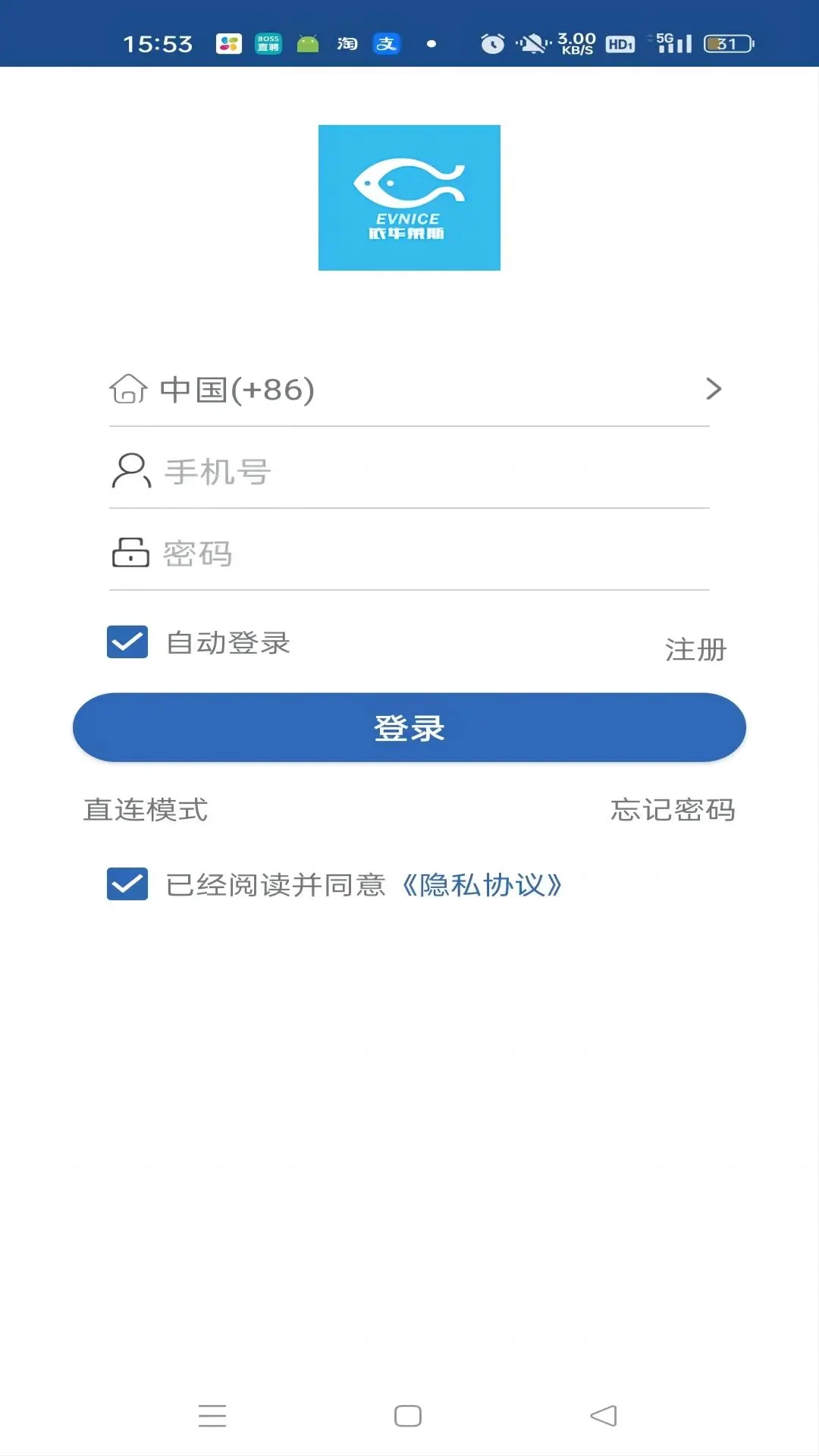This screenshot has width=819, height=1456.
Task: Click the person icon beside phone field
Action: [x=130, y=470]
